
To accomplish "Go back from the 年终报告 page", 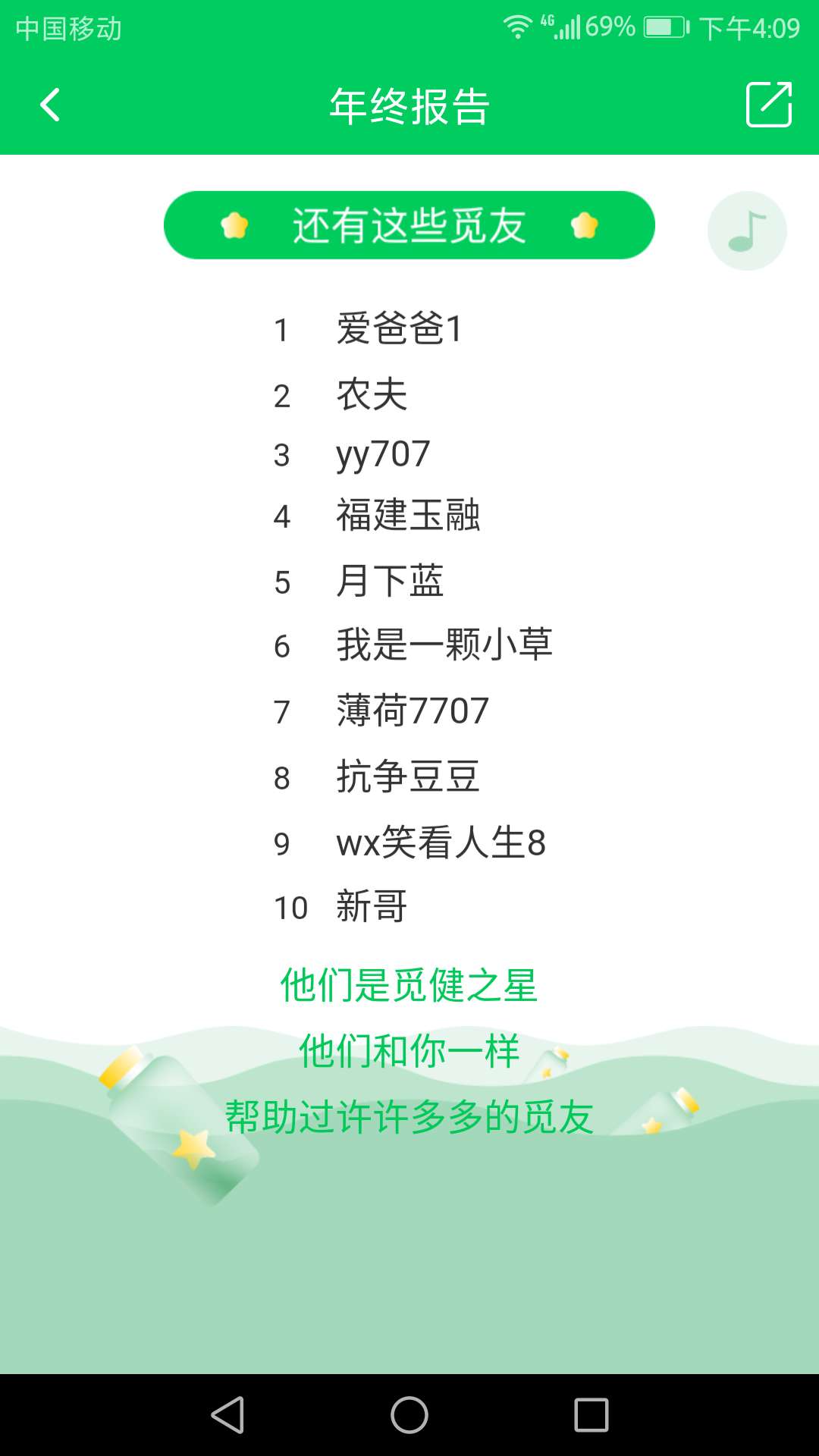I will 50,105.
